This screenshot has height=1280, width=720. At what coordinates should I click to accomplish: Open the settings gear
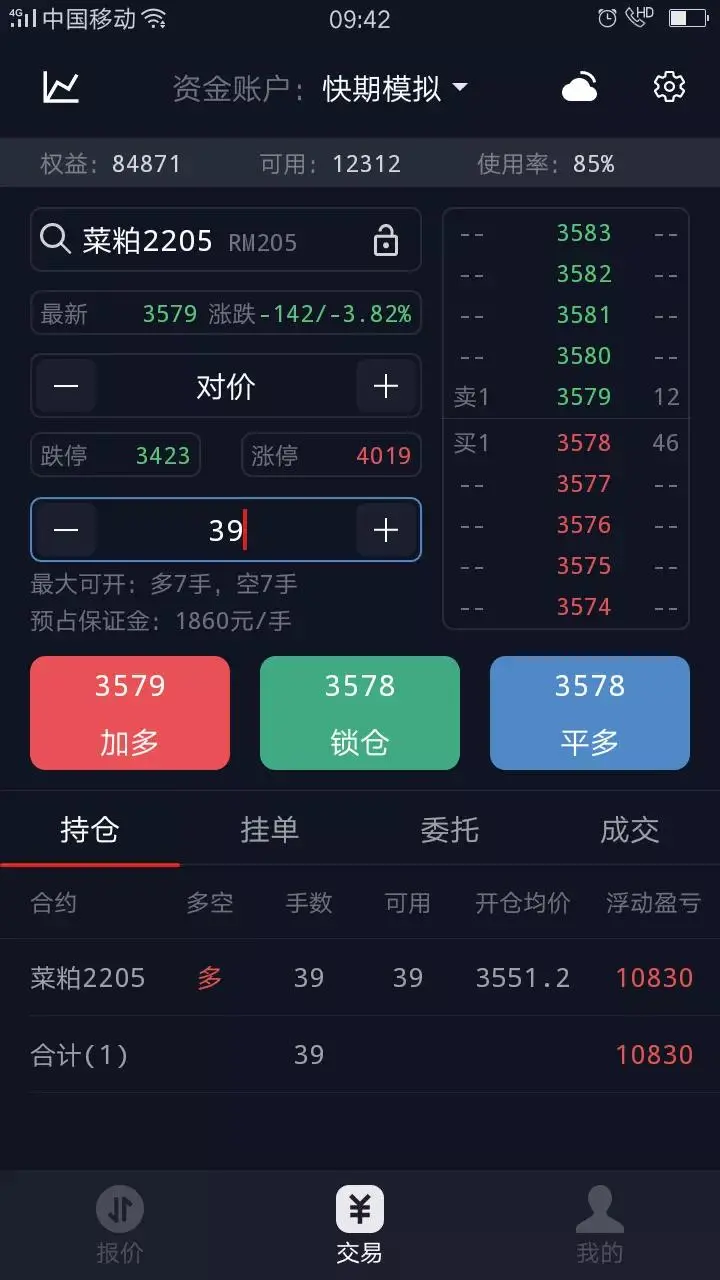tap(669, 87)
